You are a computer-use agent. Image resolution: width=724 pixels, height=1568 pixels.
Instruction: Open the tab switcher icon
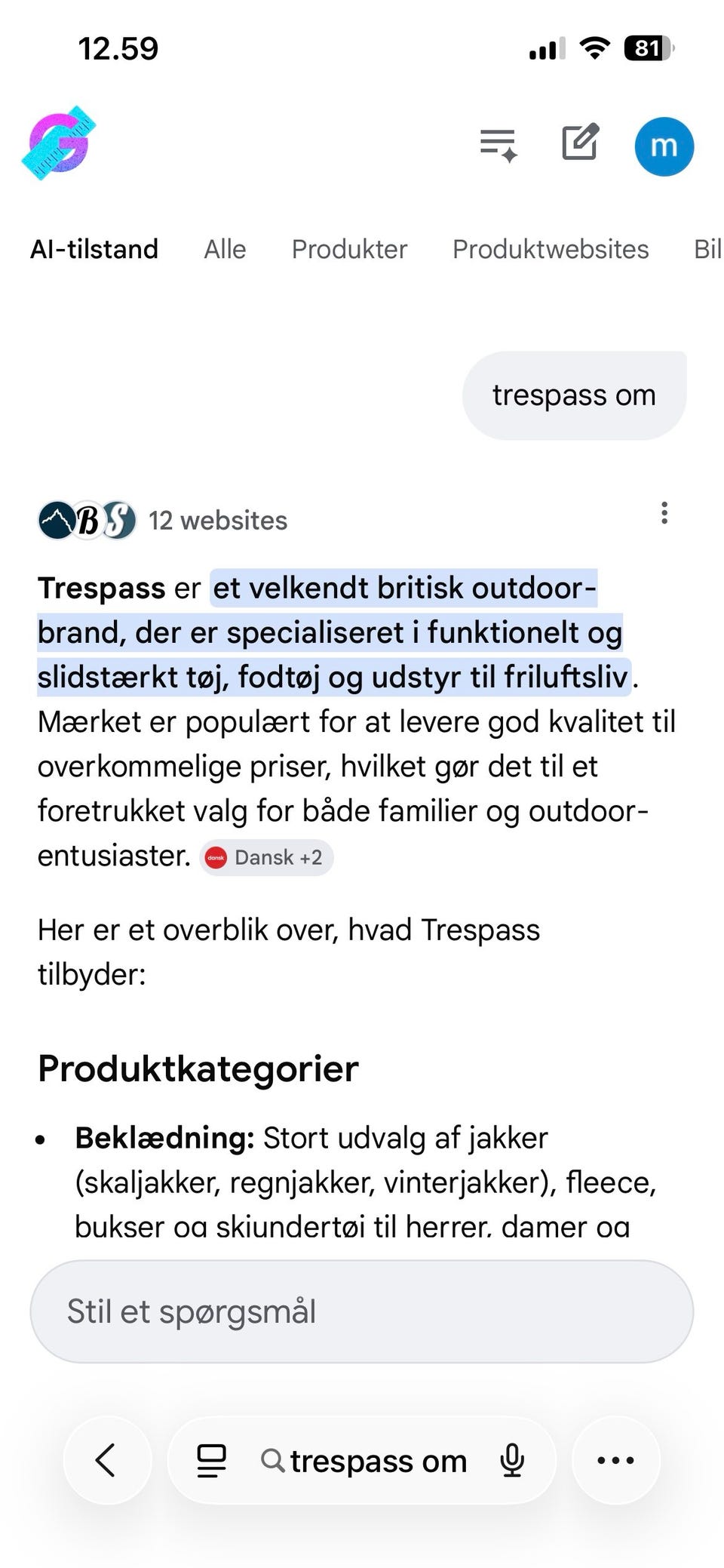(x=211, y=1459)
